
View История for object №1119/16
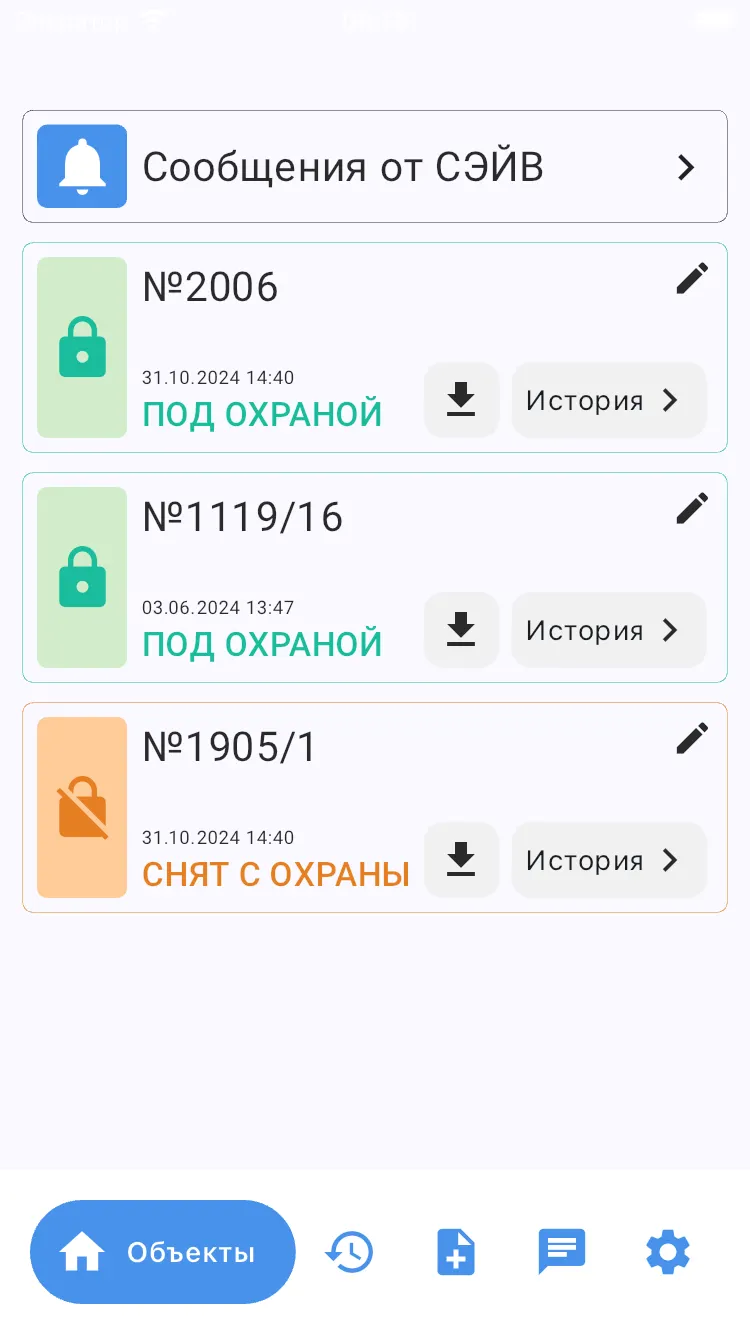tap(609, 630)
